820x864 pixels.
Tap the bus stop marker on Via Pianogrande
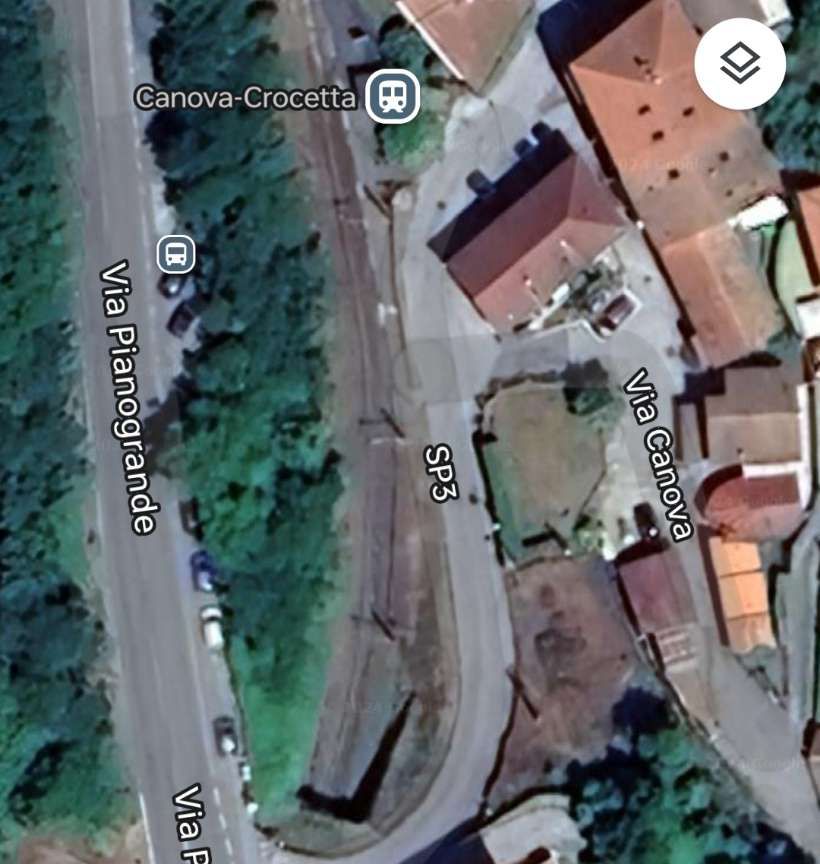coord(176,254)
